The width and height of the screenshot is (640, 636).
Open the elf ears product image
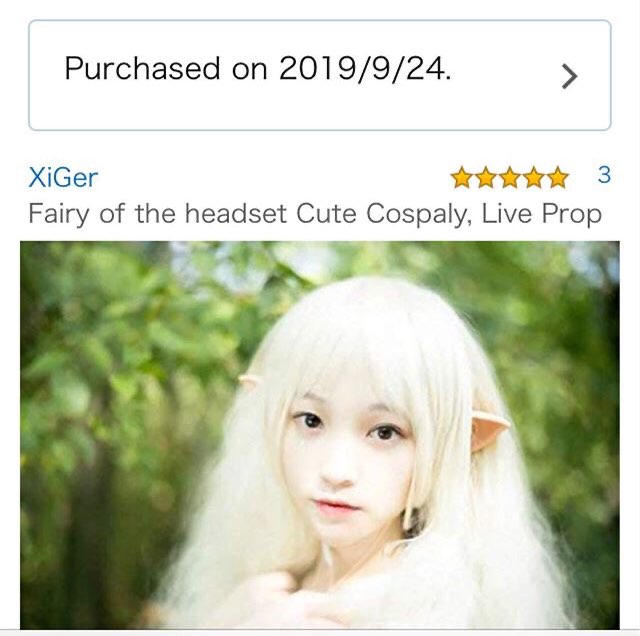pos(319,435)
